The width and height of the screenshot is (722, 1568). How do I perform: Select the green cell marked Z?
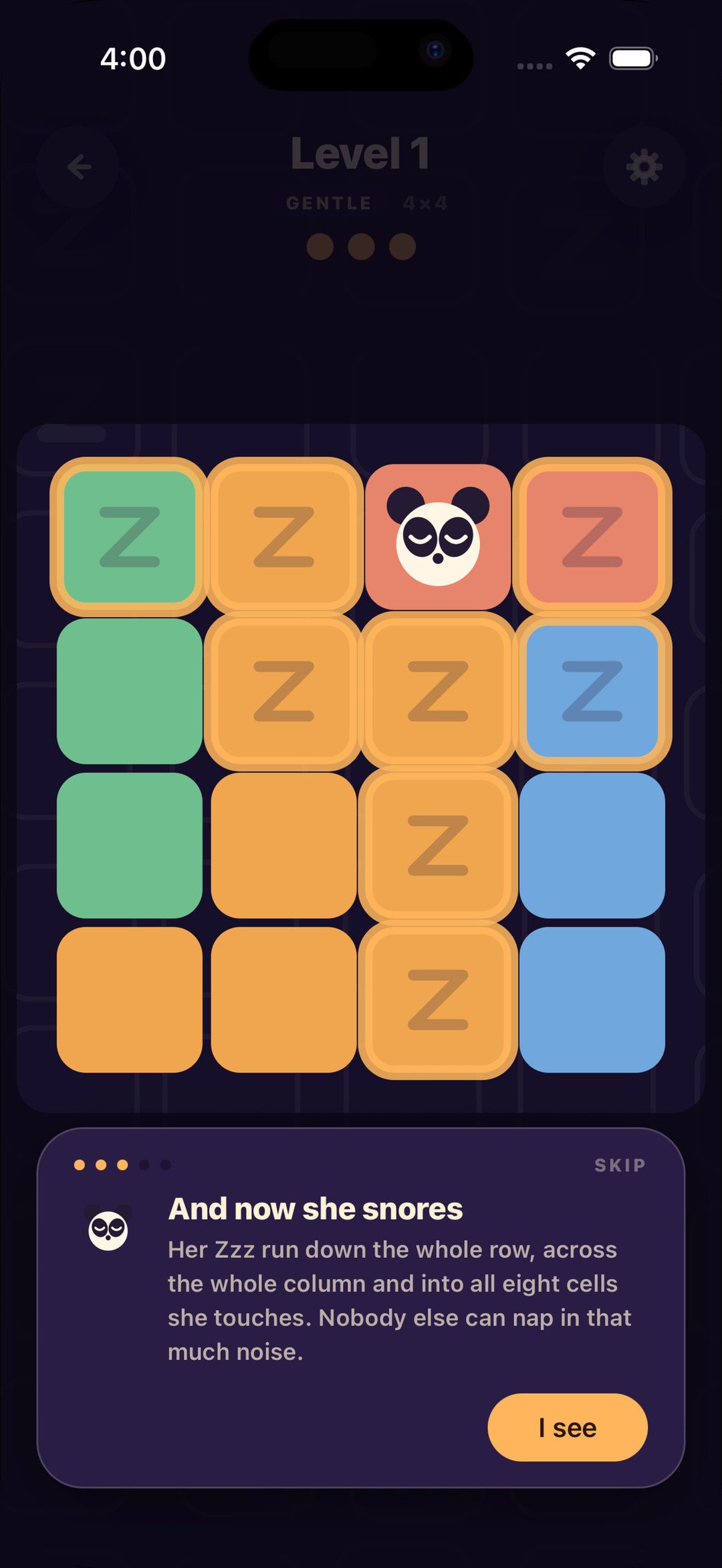point(130,537)
